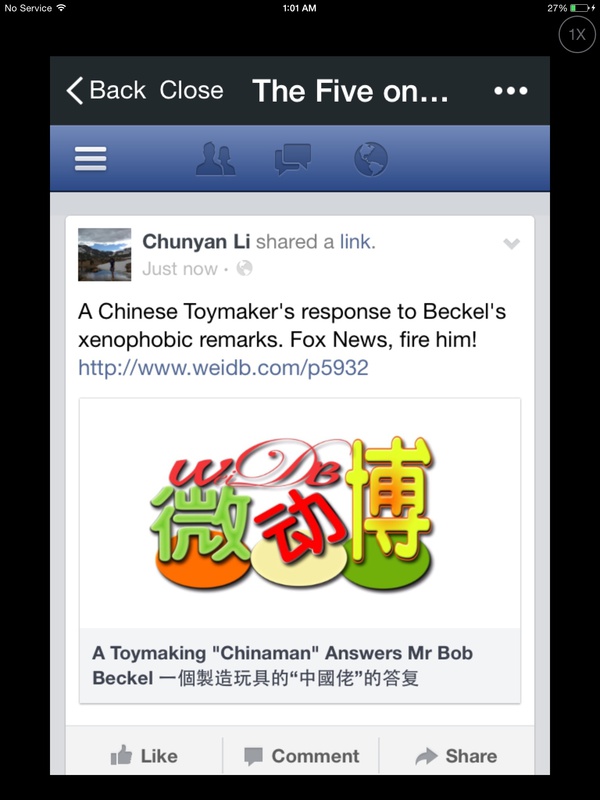Open Chunyan Li's profile picture

click(x=104, y=254)
